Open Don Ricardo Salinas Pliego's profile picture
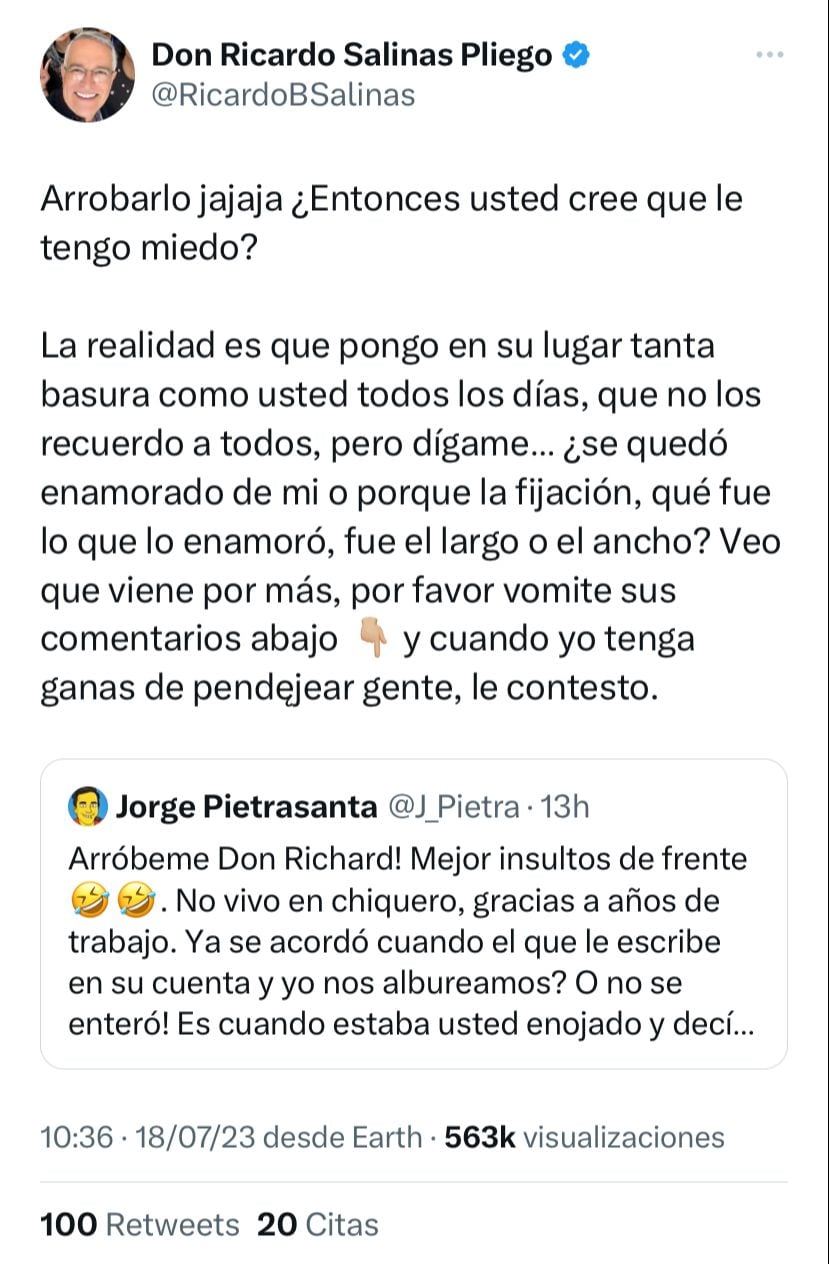829x1264 pixels. [x=88, y=73]
